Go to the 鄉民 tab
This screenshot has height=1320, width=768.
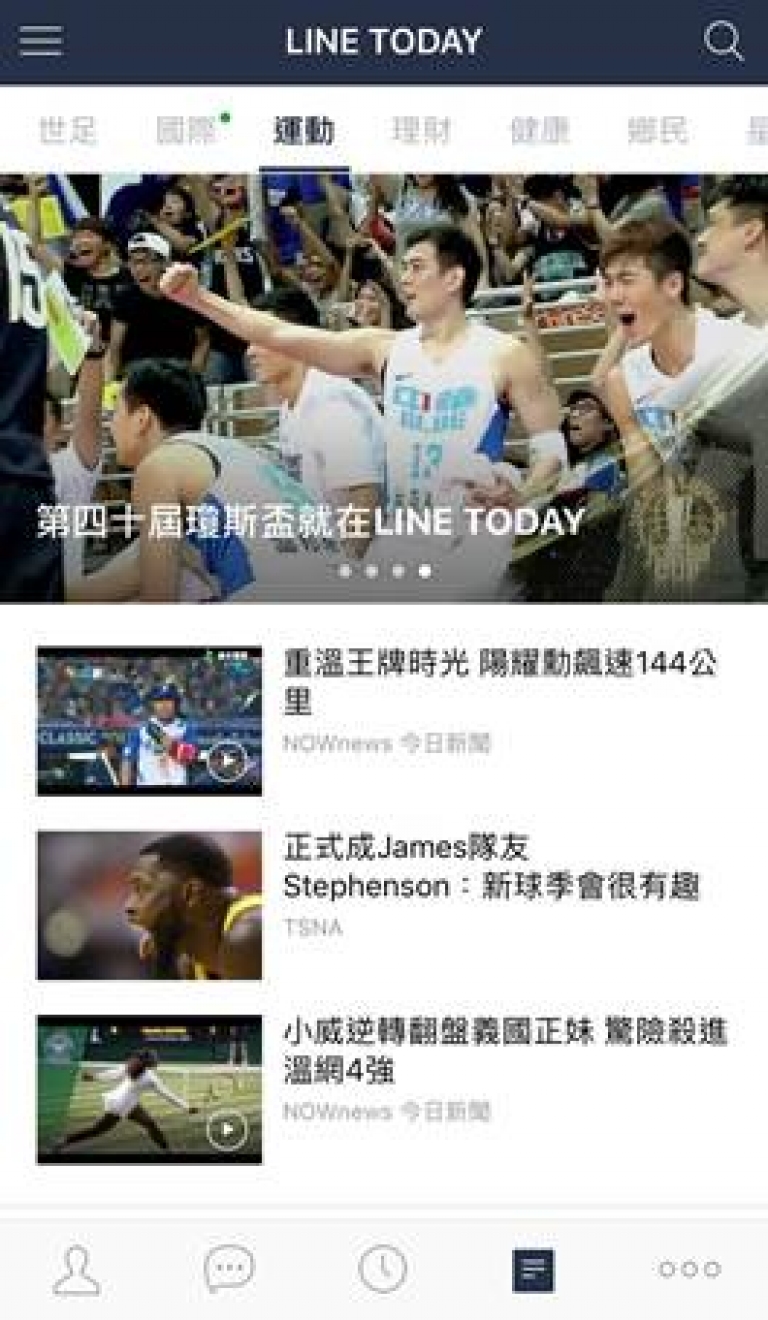point(658,131)
